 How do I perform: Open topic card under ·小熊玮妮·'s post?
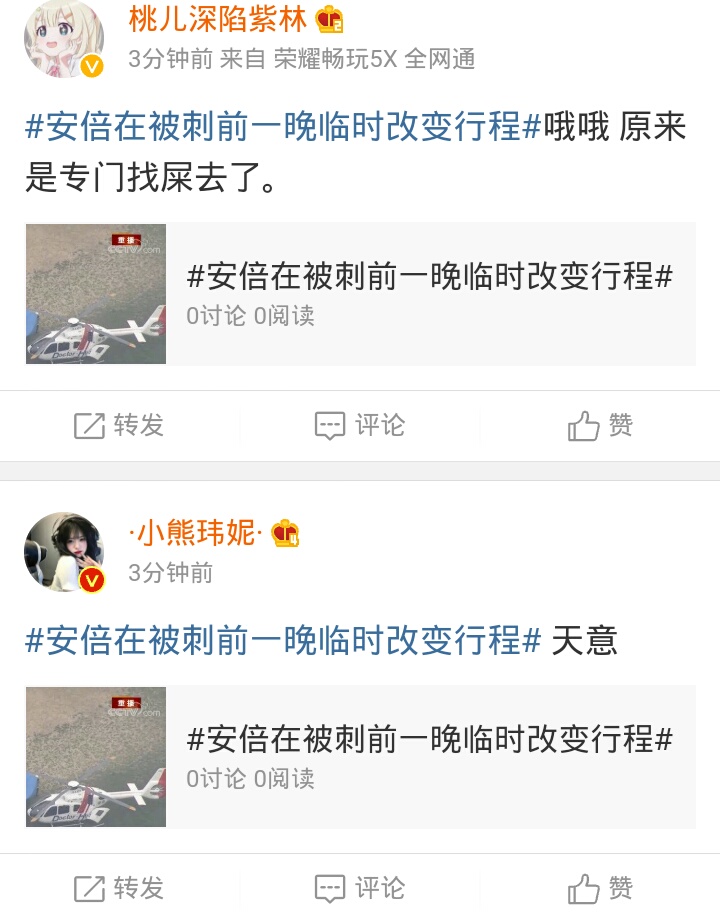click(360, 757)
